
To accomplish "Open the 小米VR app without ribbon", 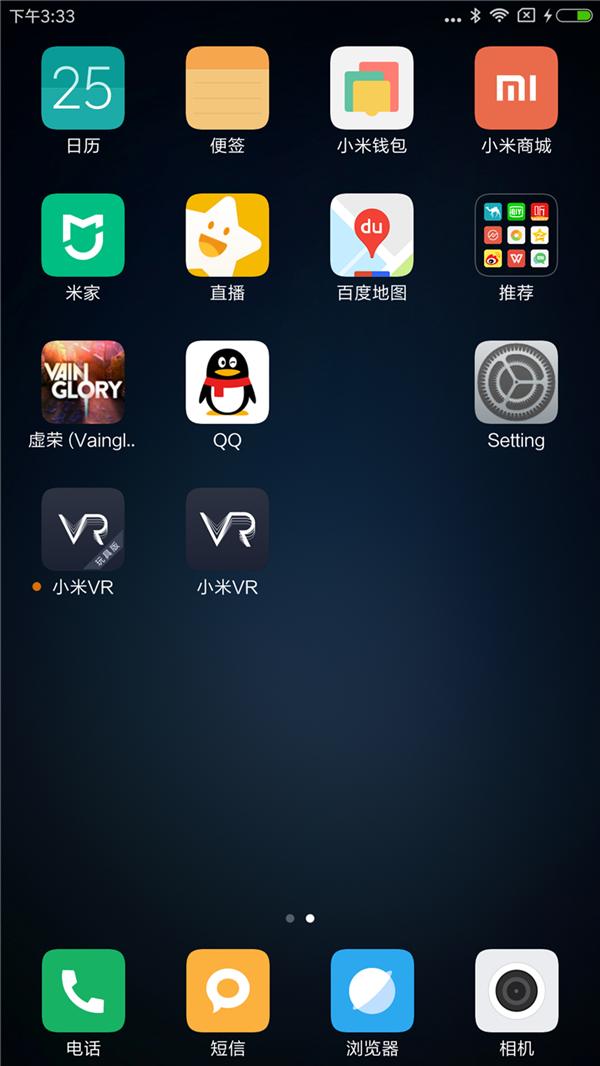I will [x=227, y=529].
